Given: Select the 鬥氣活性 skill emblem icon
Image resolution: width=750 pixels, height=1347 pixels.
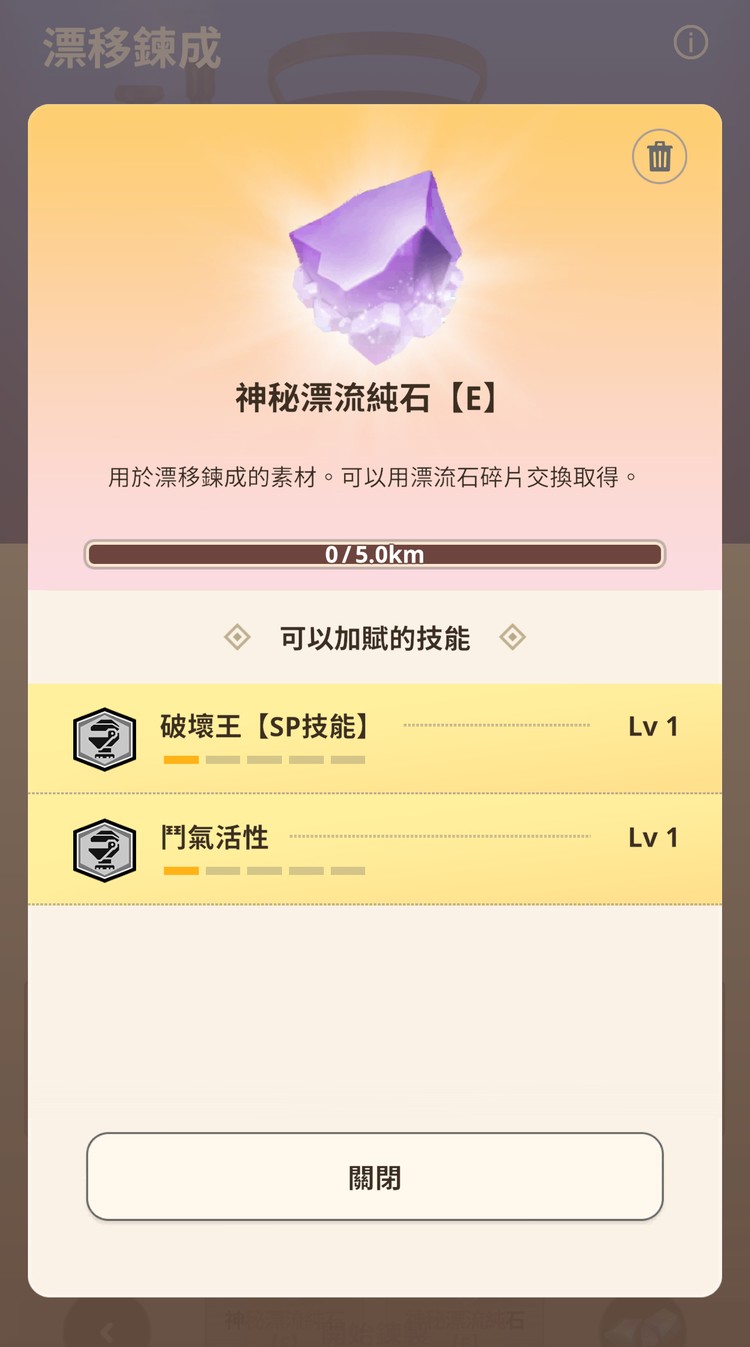Looking at the screenshot, I should pos(104,849).
